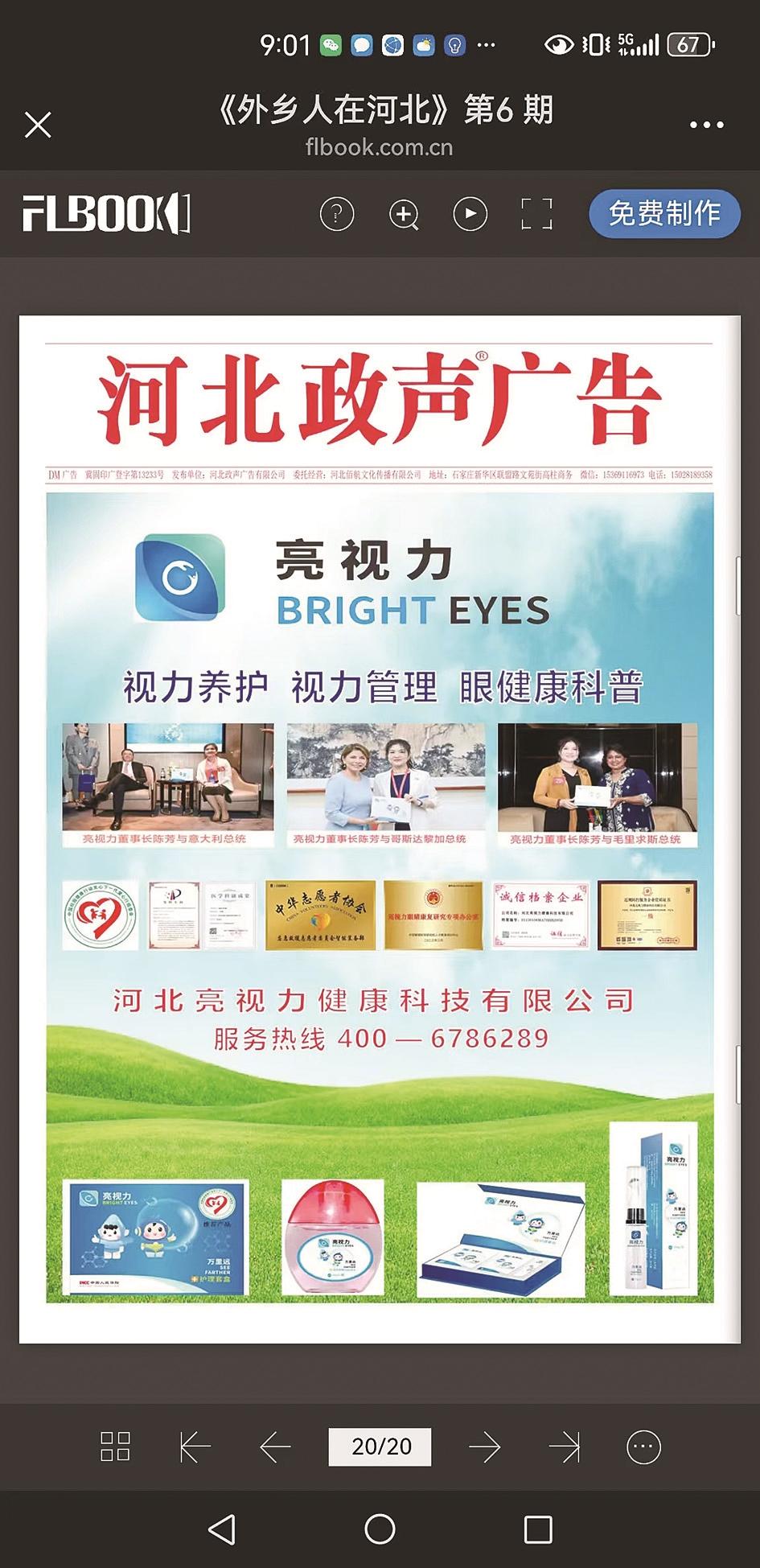The image size is (760, 1568).
Task: Go back using system back button
Action: 222,1529
